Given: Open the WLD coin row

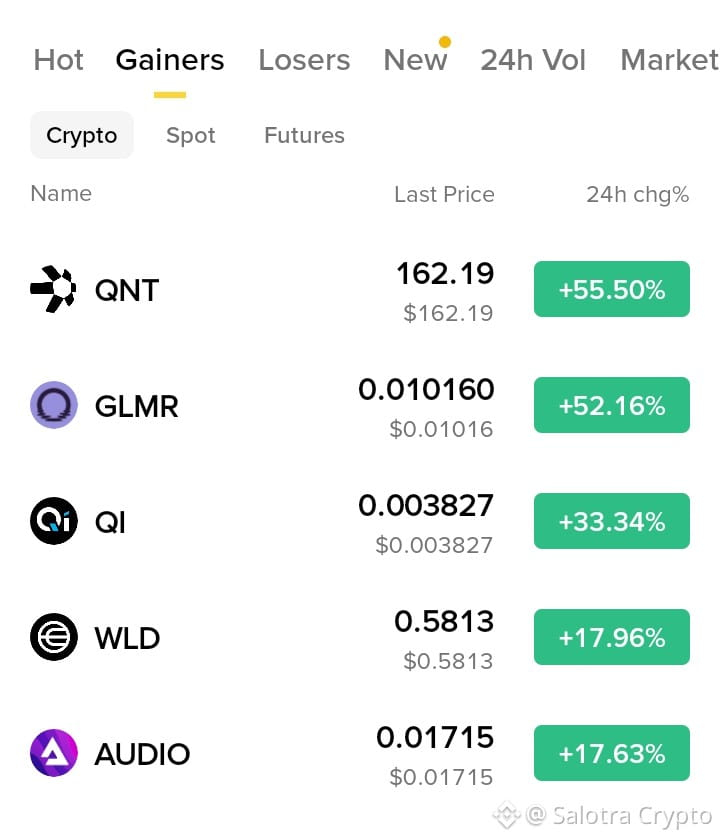Looking at the screenshot, I should [x=360, y=638].
